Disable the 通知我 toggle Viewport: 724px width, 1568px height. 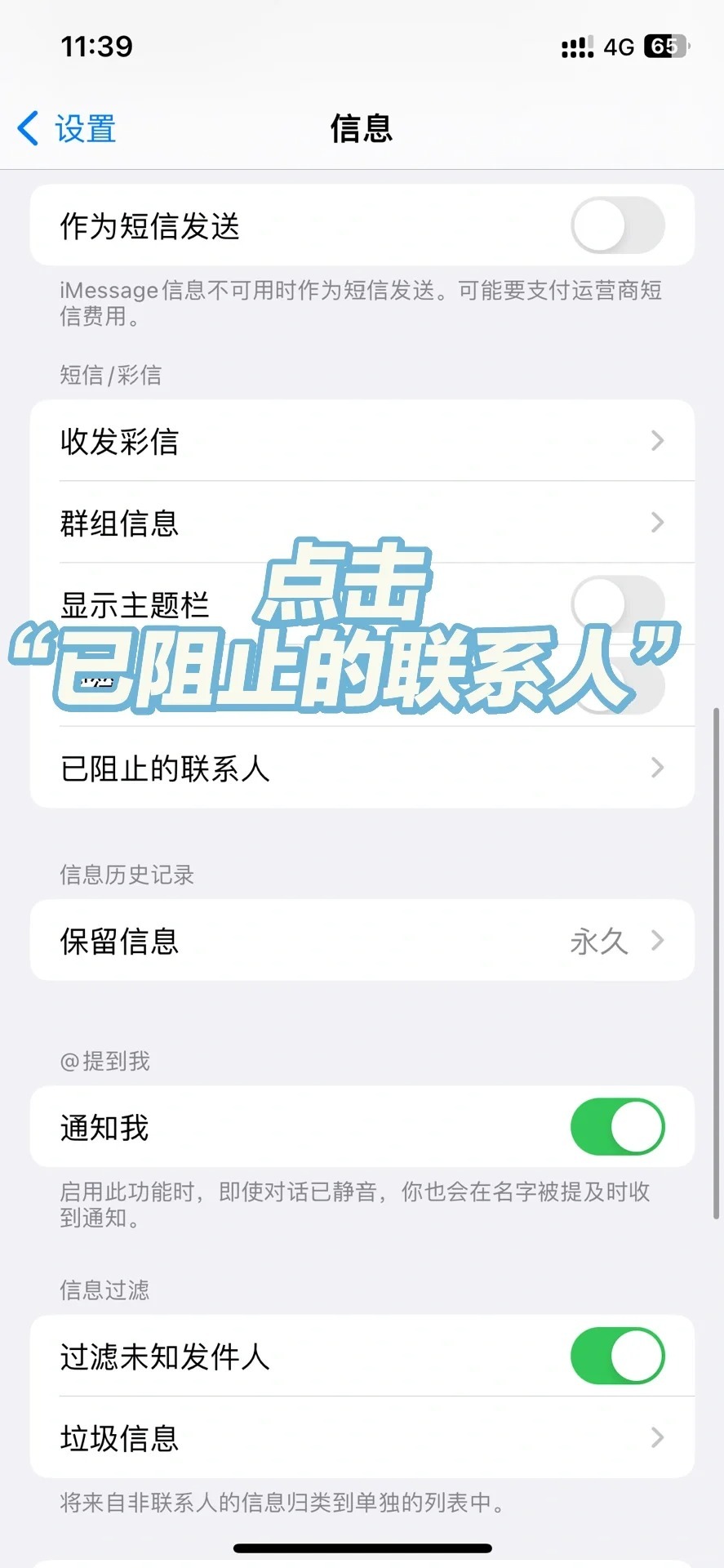(x=617, y=1127)
